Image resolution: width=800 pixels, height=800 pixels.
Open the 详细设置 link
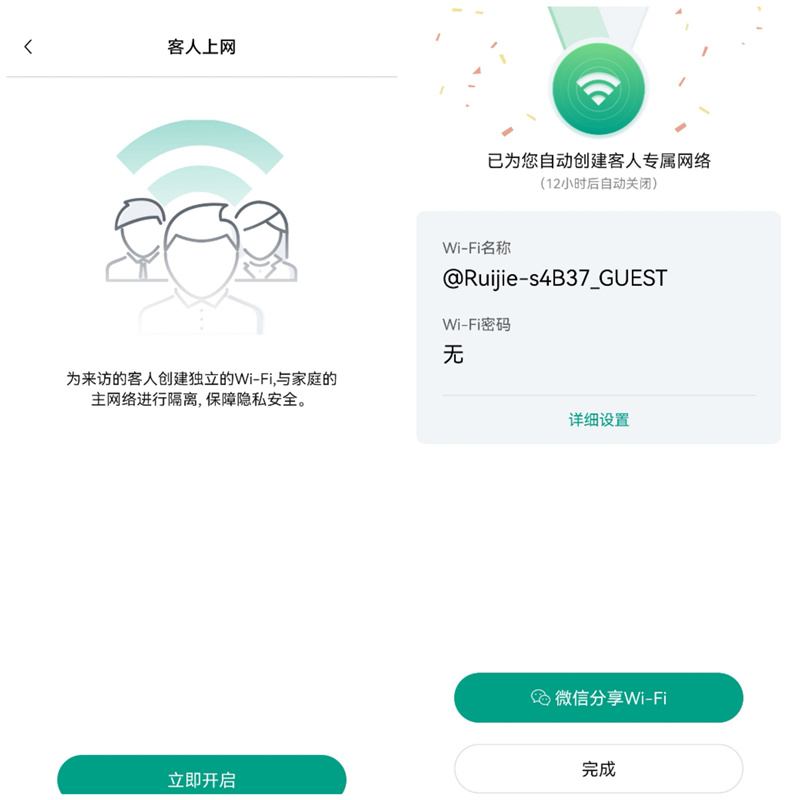point(598,420)
